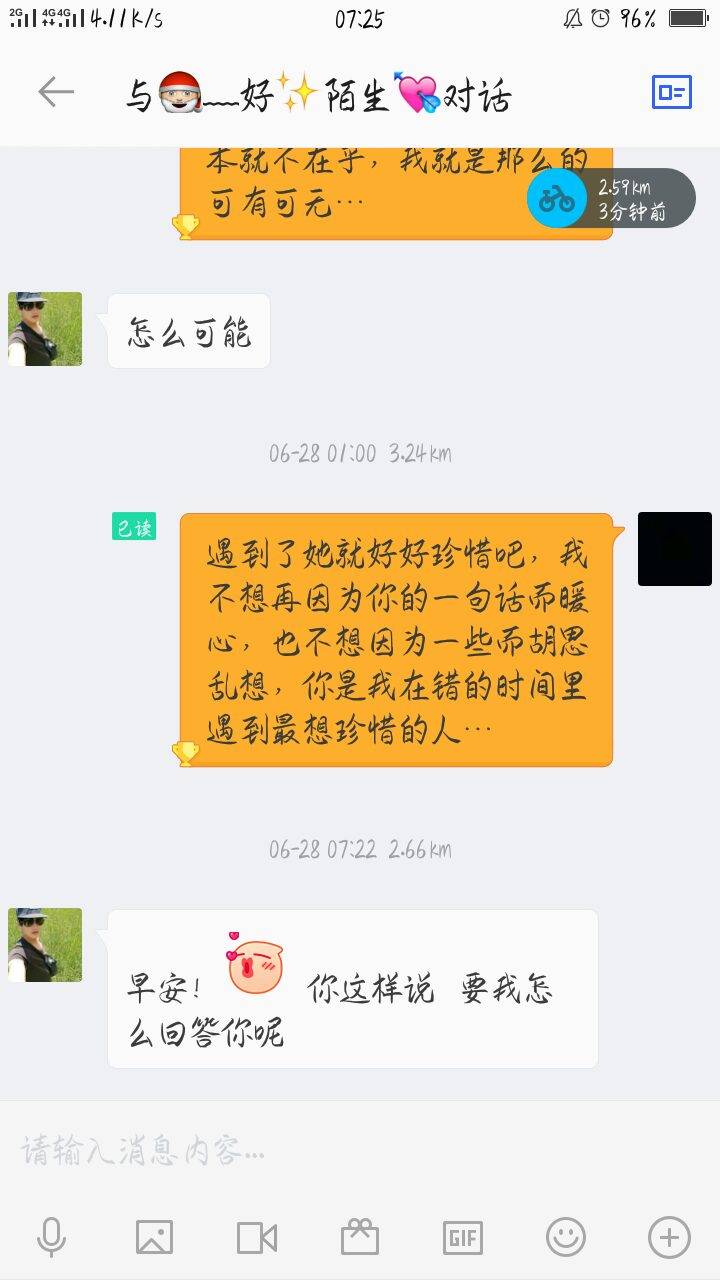
Task: Send a gift with the gift box icon
Action: [360, 1238]
